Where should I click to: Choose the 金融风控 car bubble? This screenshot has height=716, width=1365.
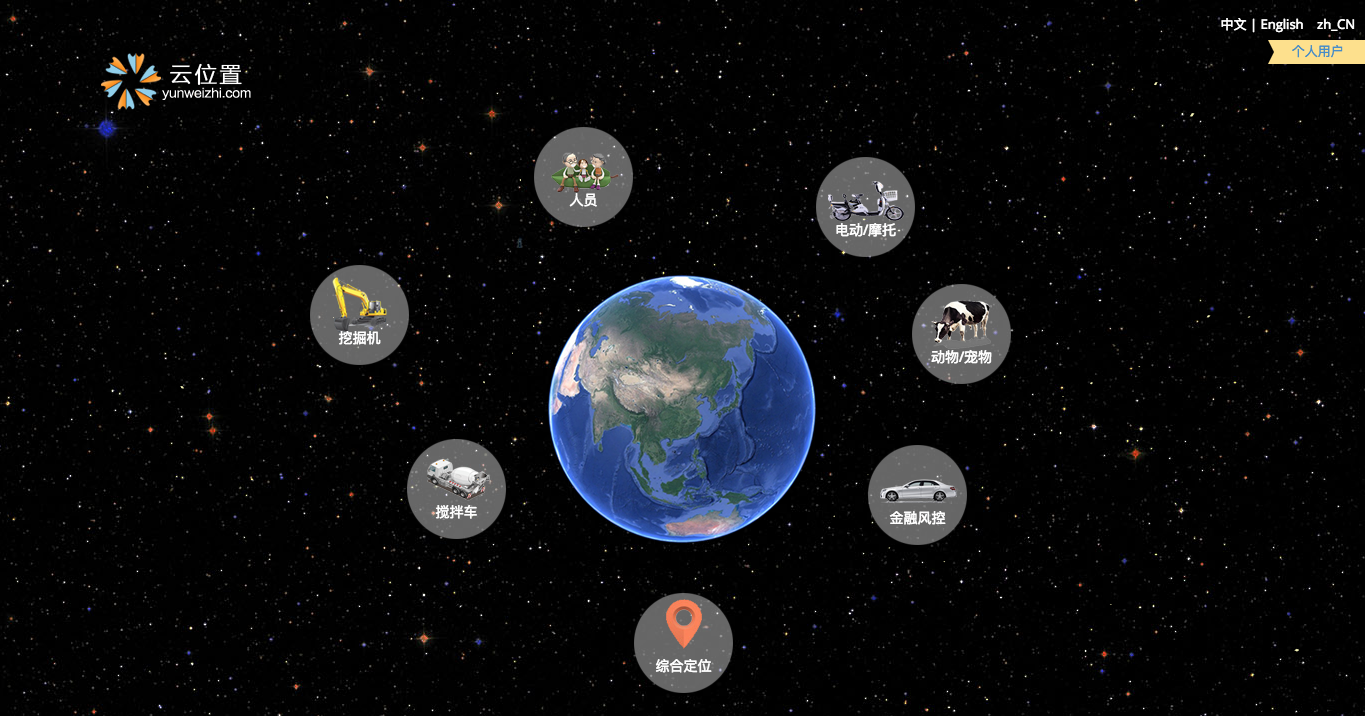coord(917,495)
